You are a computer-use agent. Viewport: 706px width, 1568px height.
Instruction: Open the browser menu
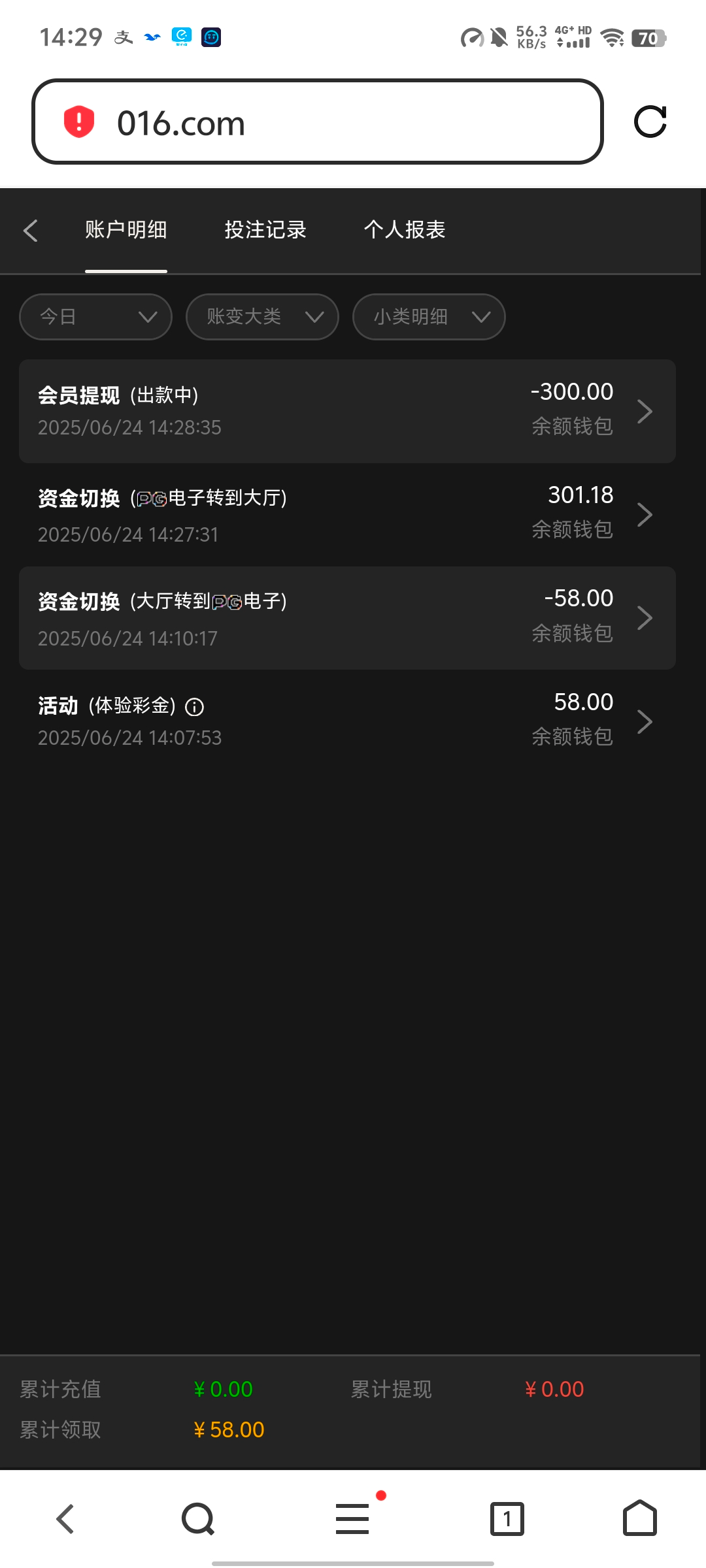pyautogui.click(x=353, y=1518)
